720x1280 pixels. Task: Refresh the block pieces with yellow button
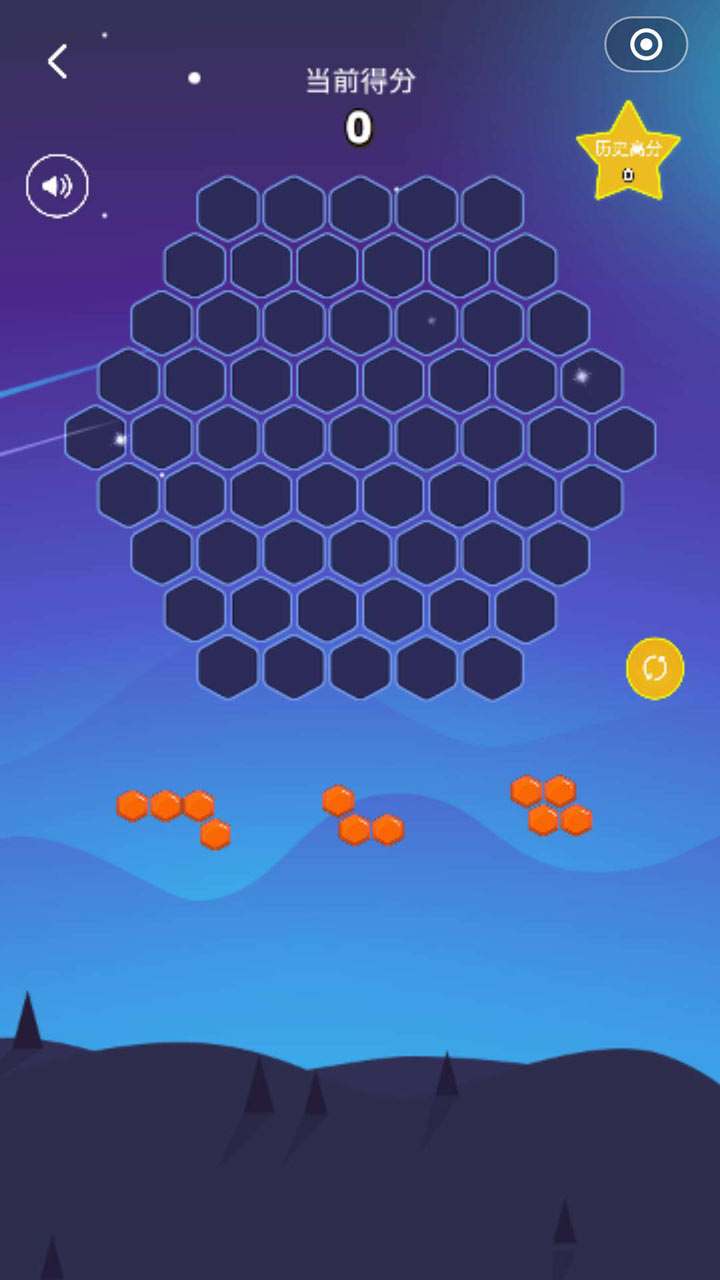tap(655, 668)
